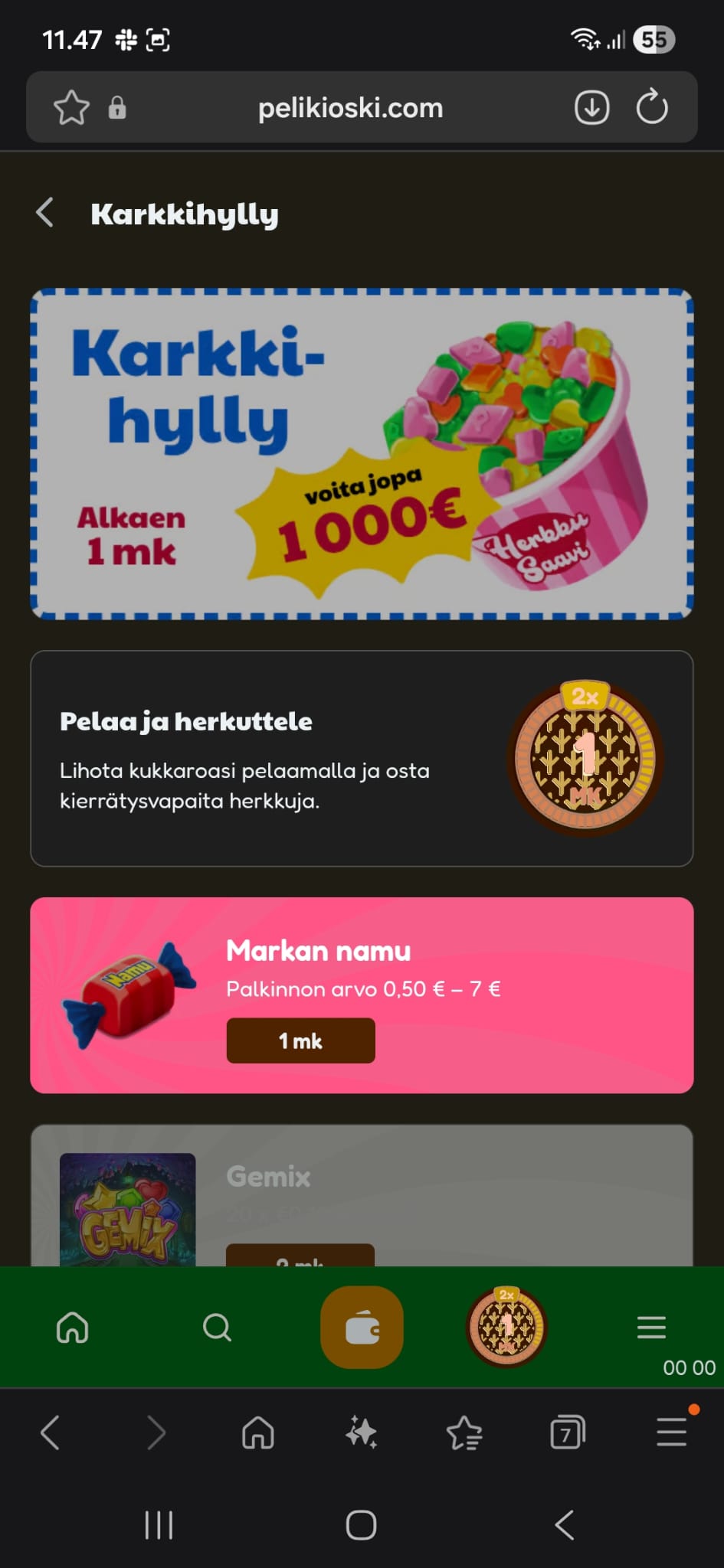The image size is (724, 1568).
Task: Tap the pelikioski.com address bar
Action: pyautogui.click(x=350, y=107)
